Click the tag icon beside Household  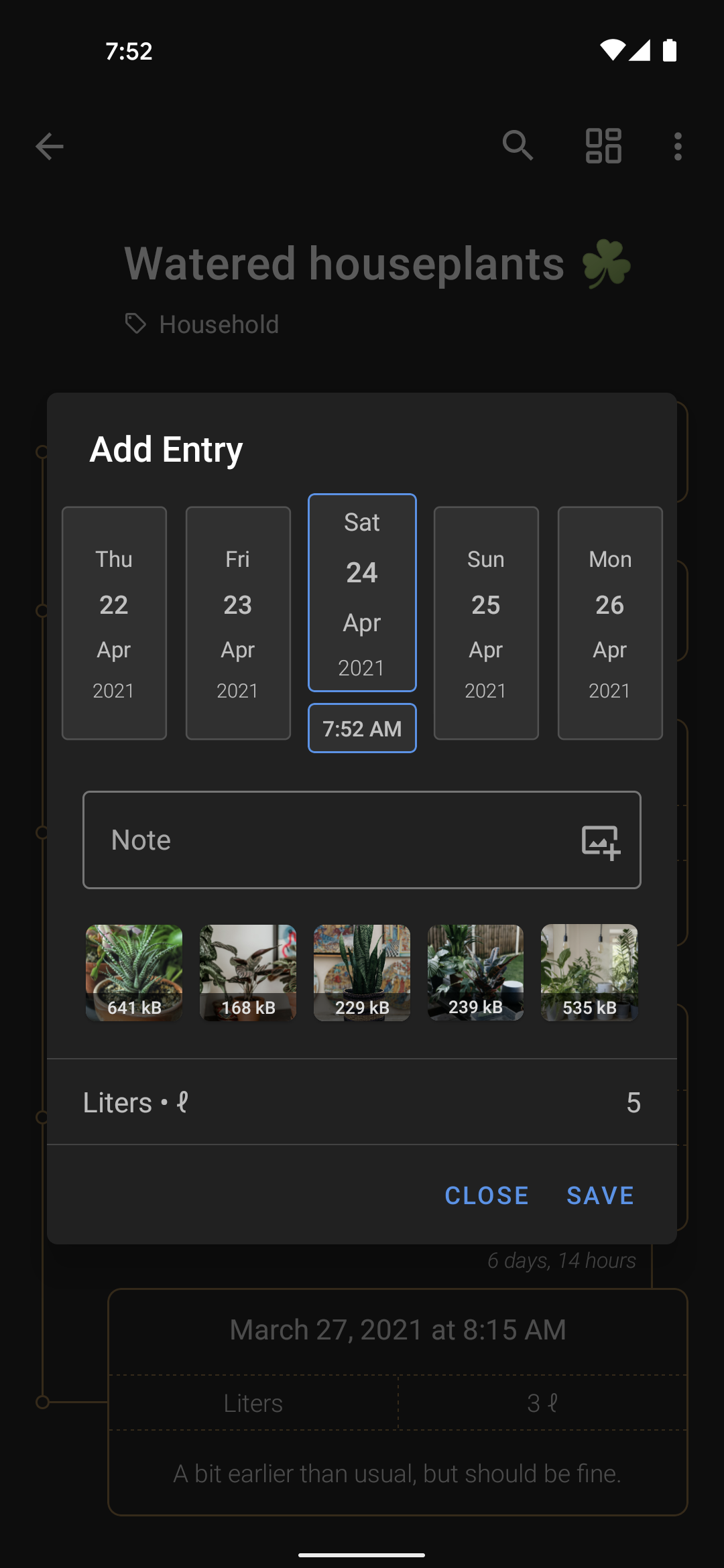click(137, 324)
